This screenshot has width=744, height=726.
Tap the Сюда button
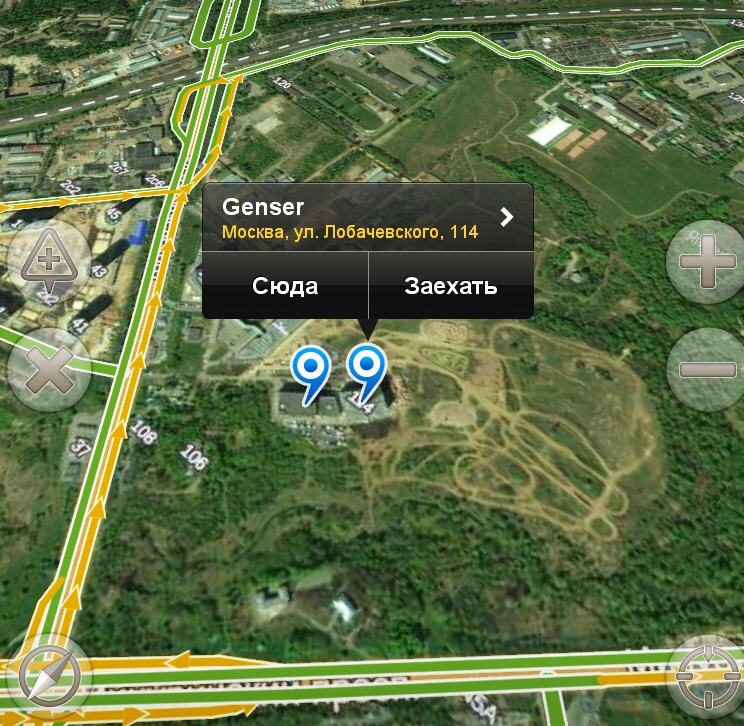285,286
